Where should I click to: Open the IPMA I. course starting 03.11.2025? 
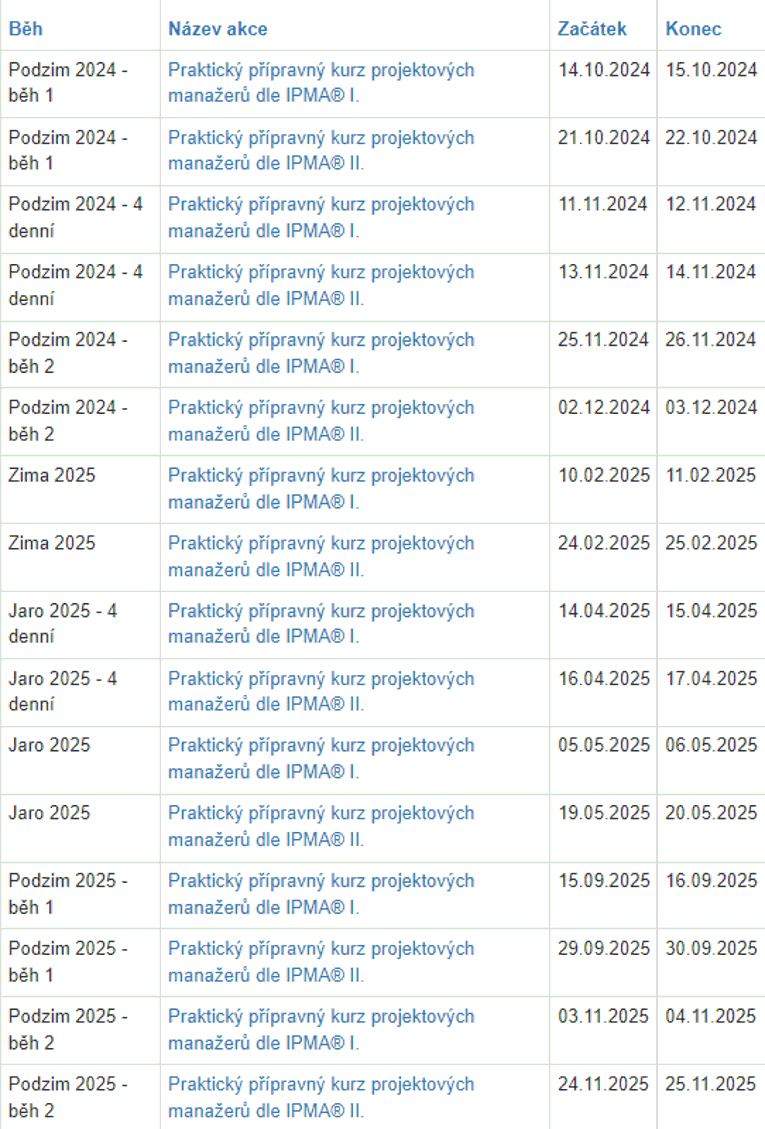(320, 1017)
